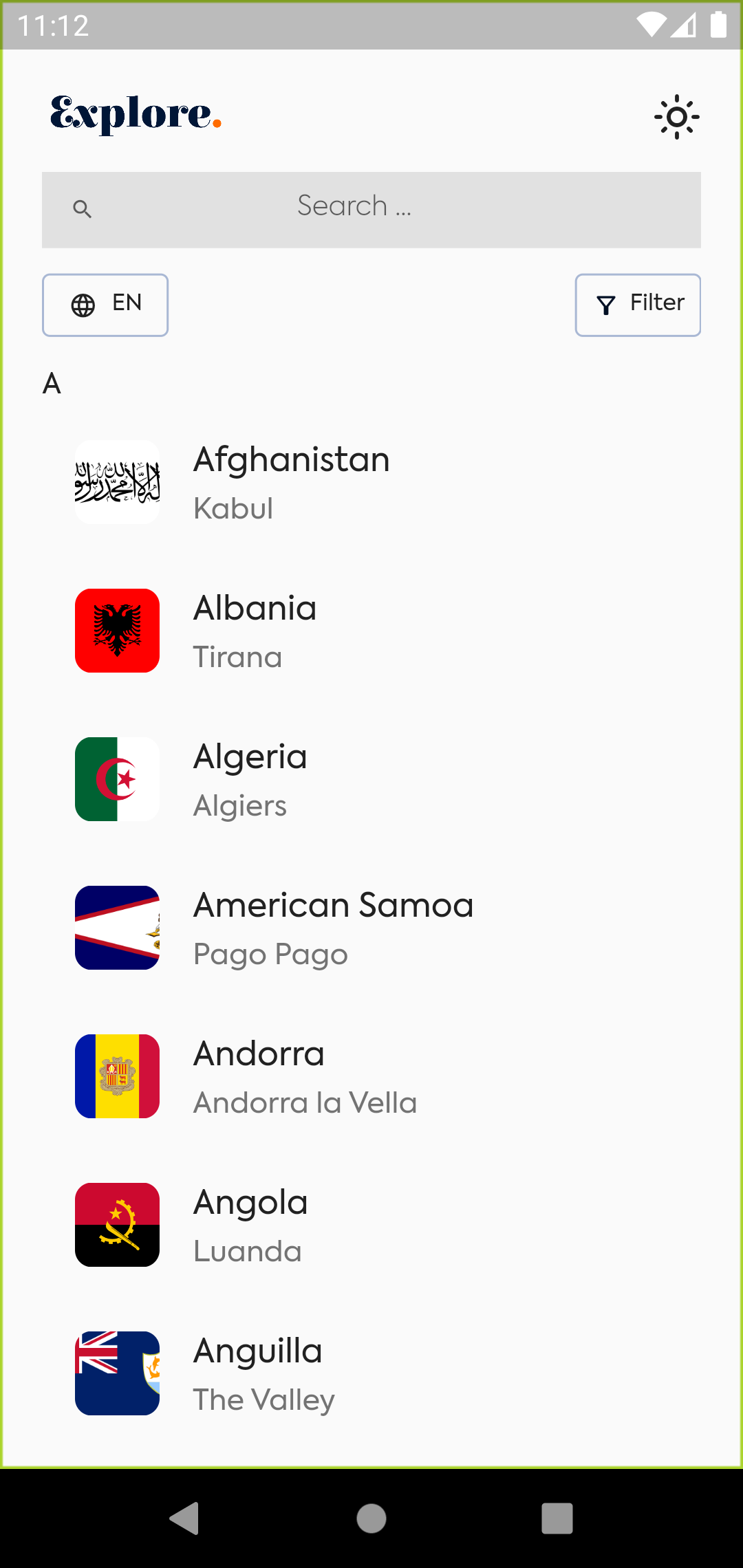Open details for Andorra la Vella capital
Screen dimensions: 743x1568
[x=305, y=1102]
